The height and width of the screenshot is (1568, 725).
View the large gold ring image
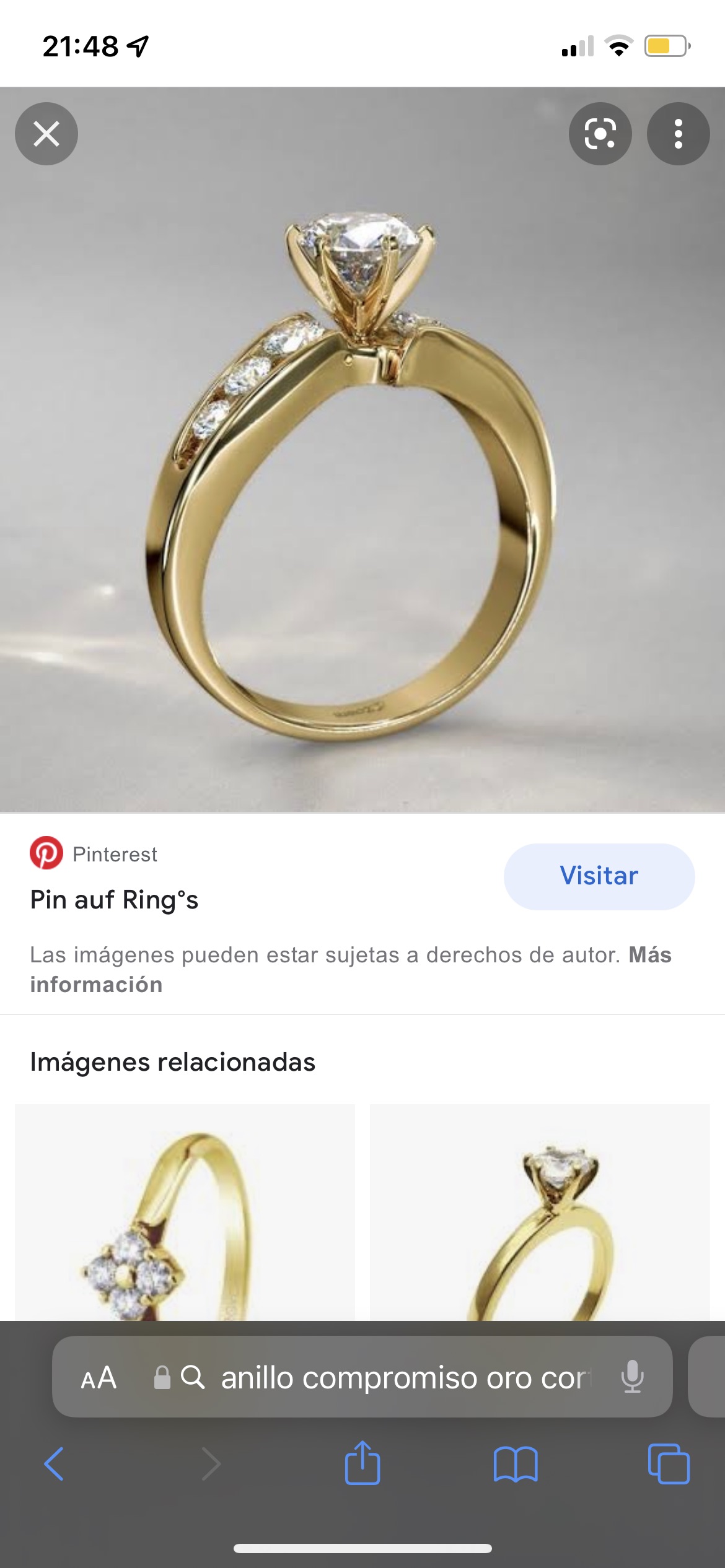(362, 450)
